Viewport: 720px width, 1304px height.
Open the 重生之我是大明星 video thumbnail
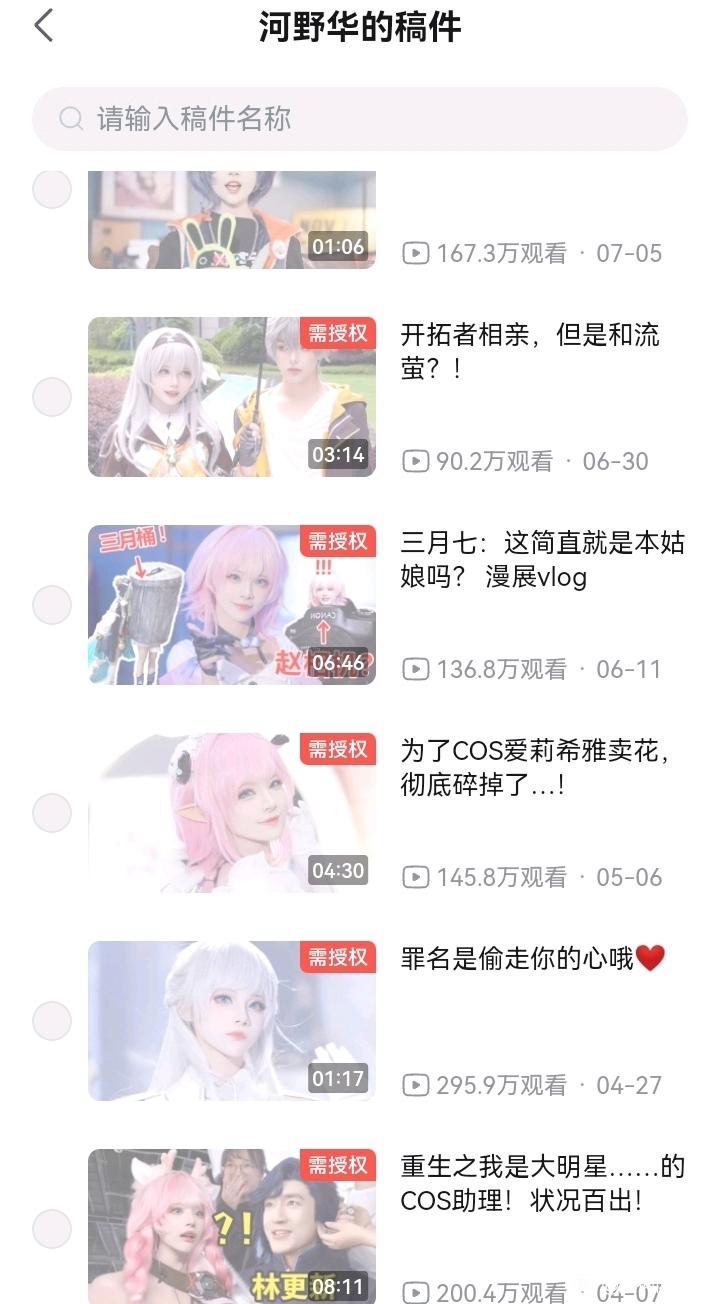(x=232, y=1226)
